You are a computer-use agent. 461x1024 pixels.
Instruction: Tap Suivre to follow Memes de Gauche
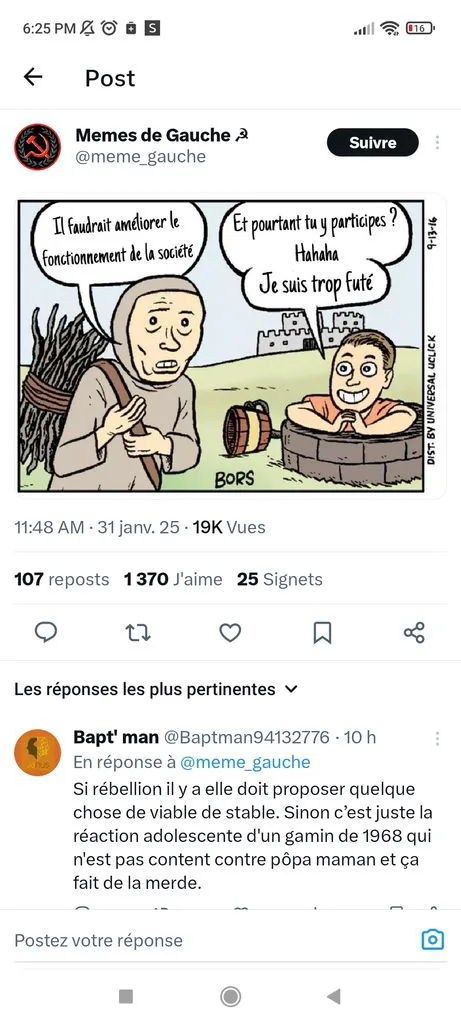pos(373,142)
